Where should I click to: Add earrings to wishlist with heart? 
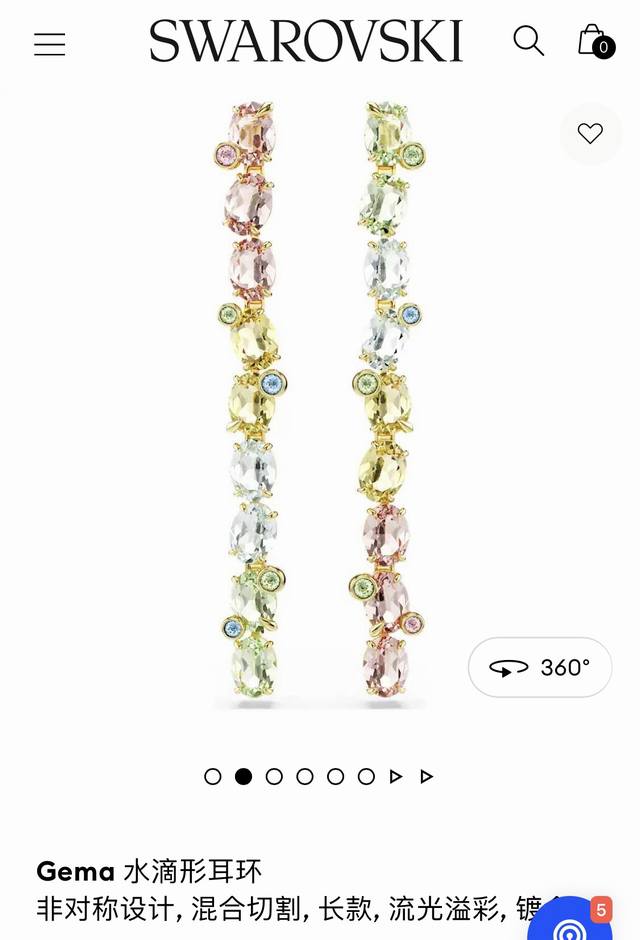(x=590, y=133)
